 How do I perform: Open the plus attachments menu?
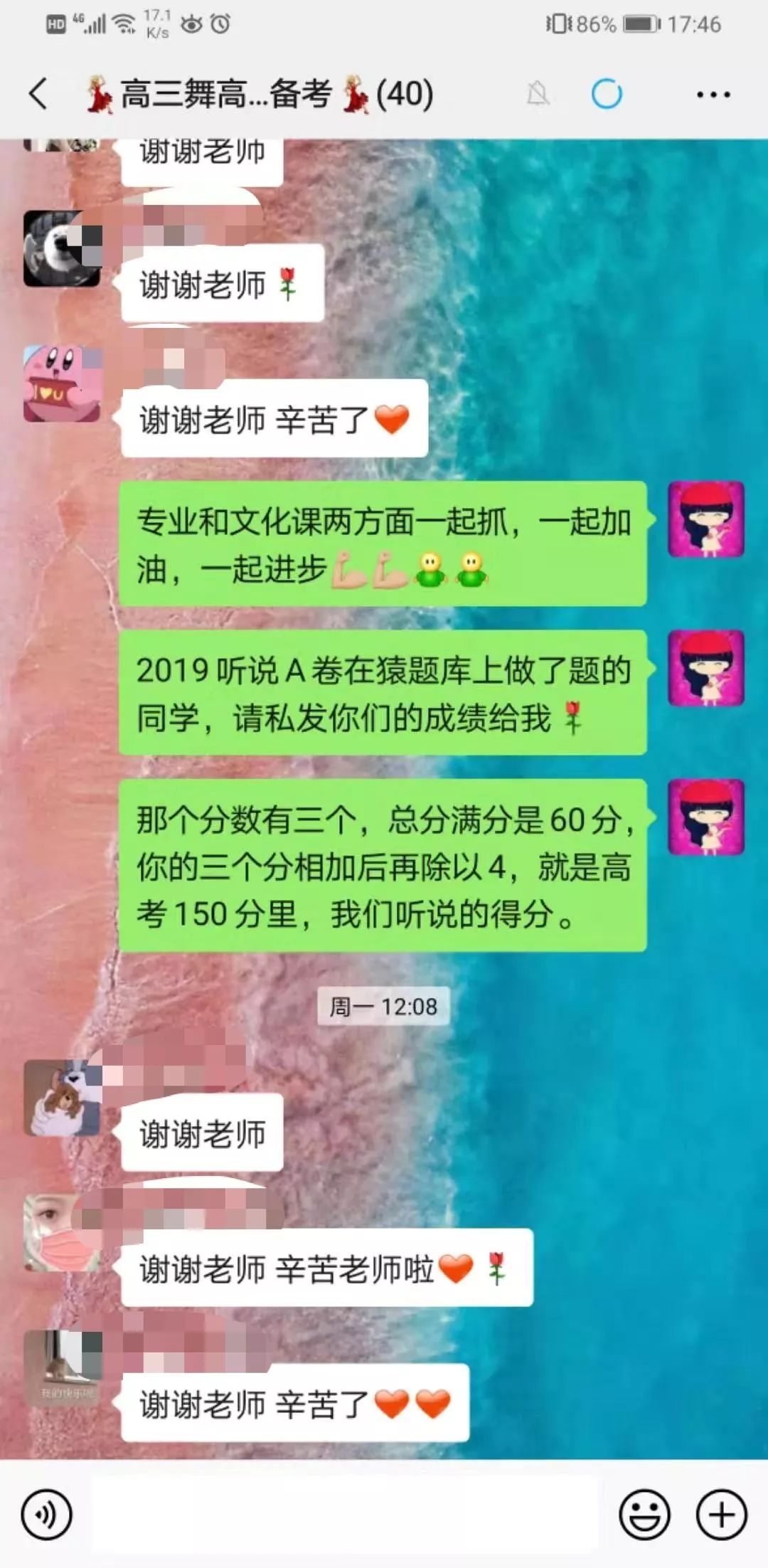721,1515
